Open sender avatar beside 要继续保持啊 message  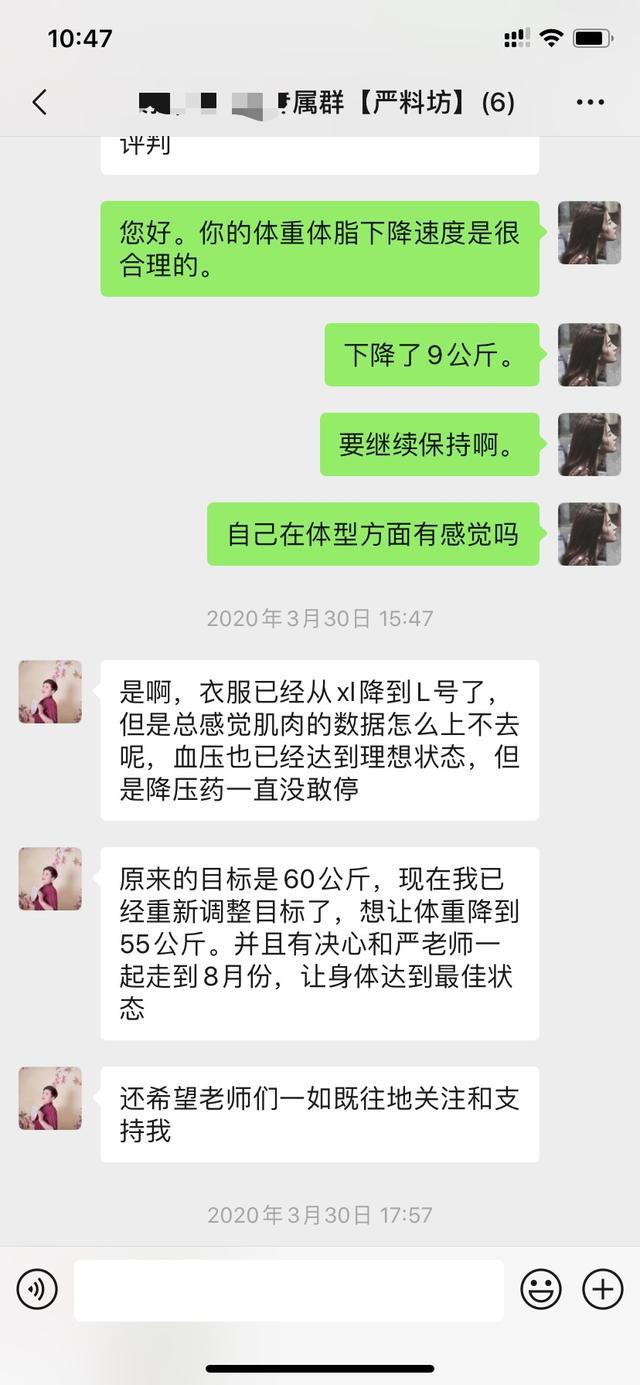pos(589,444)
